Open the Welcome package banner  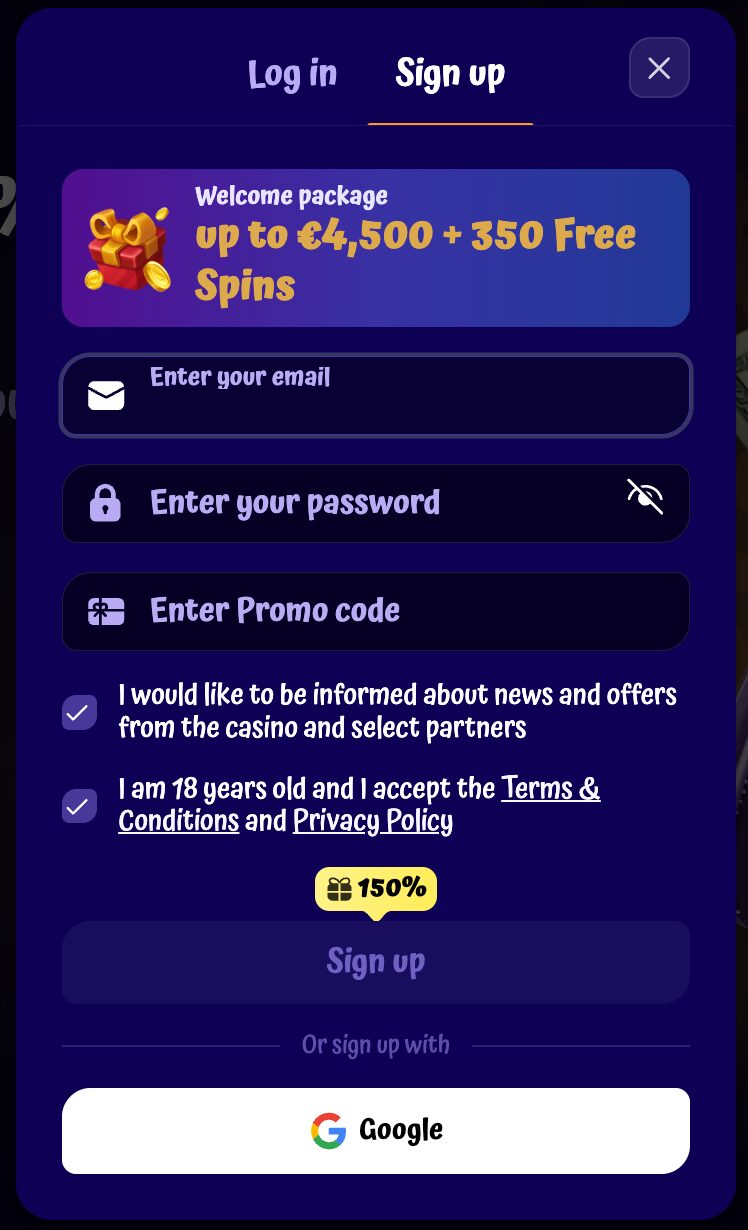click(376, 248)
